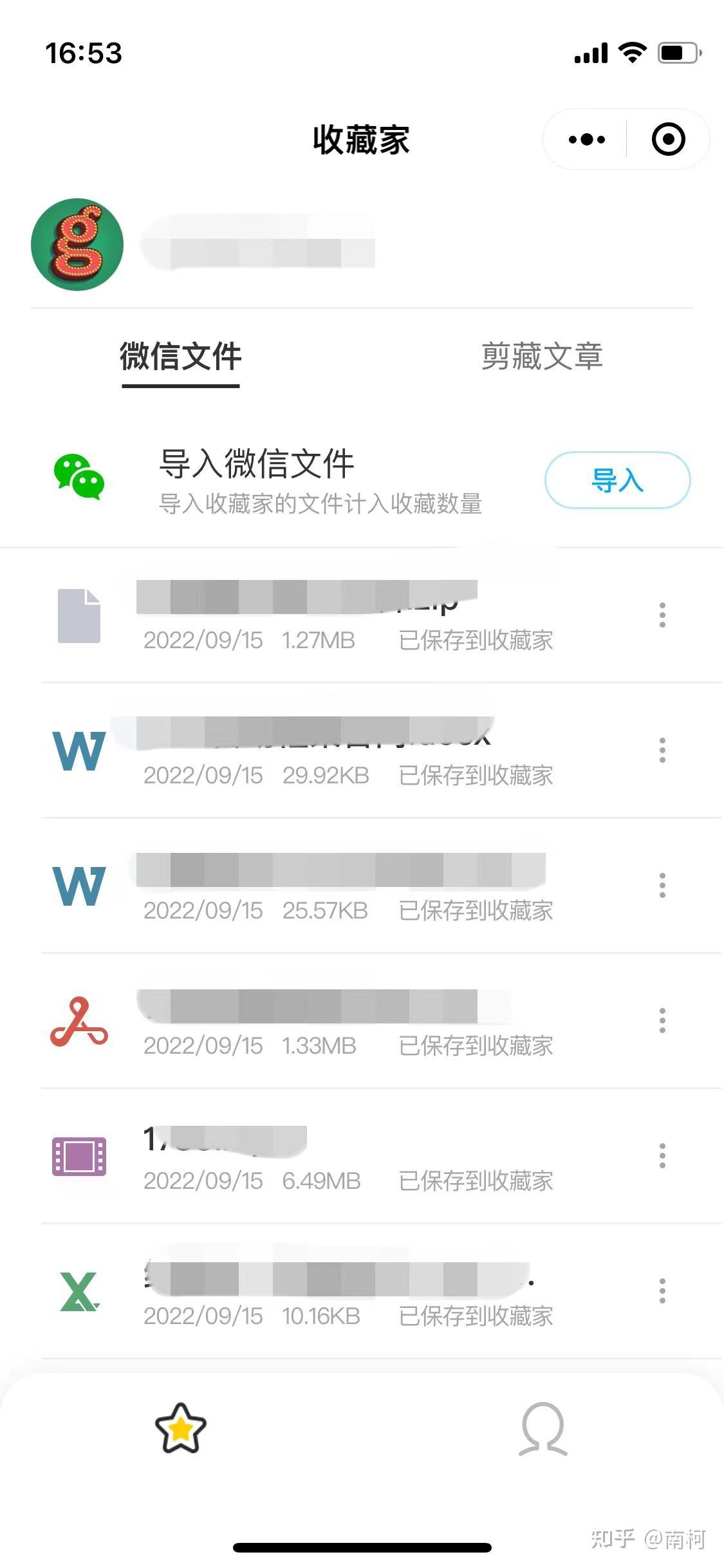Show options for the 1.27MB file
Viewport: 724px width, 1568px height.
coord(662,615)
